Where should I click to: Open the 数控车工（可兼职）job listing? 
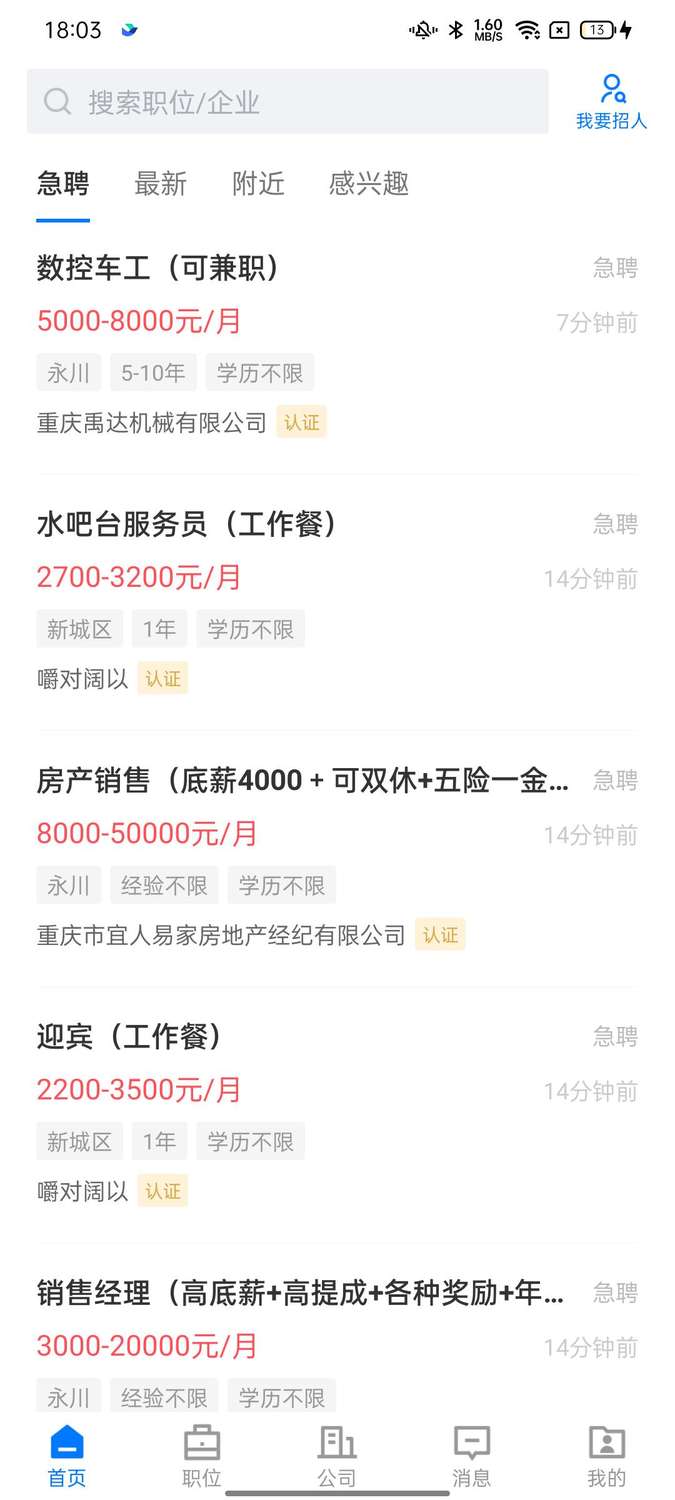pyautogui.click(x=300, y=345)
